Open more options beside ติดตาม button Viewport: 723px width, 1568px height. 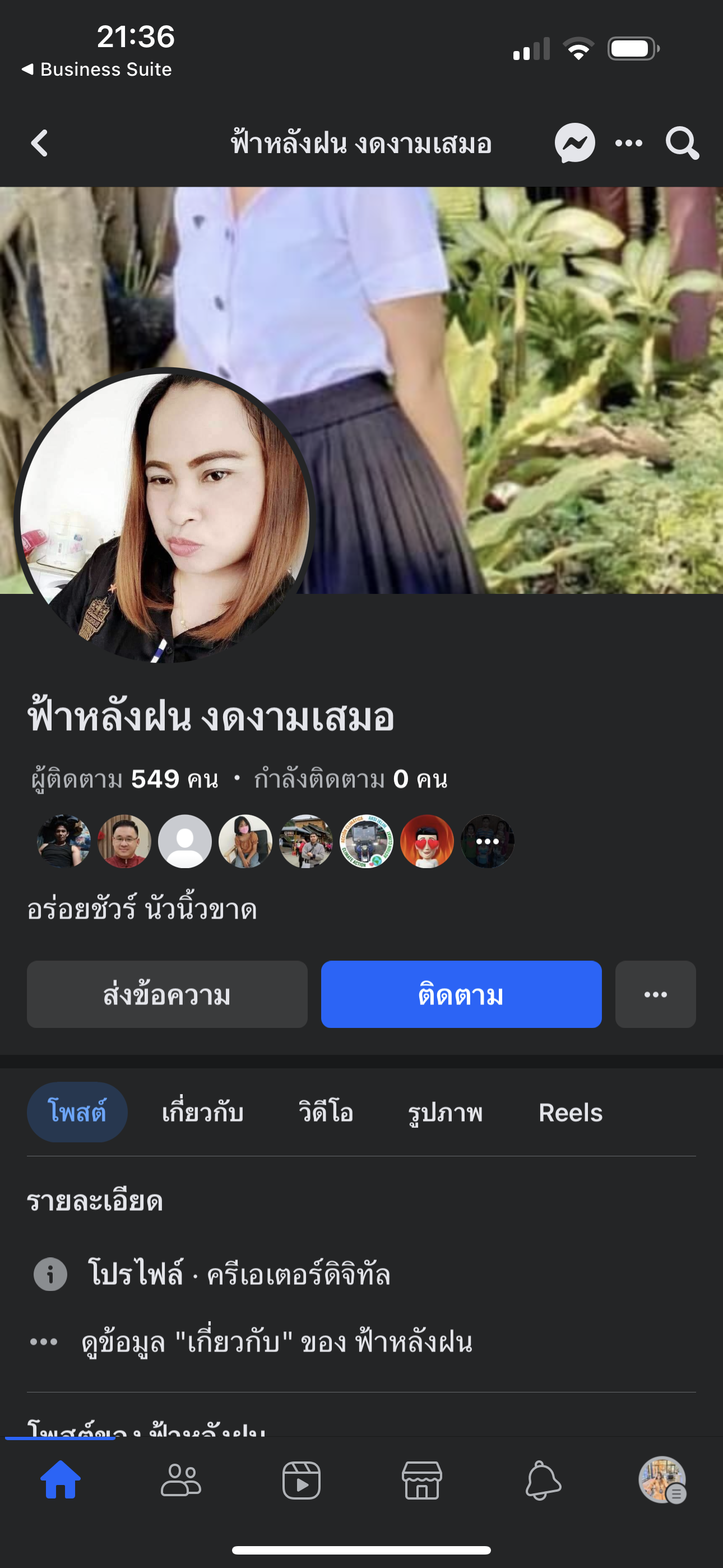coord(655,995)
